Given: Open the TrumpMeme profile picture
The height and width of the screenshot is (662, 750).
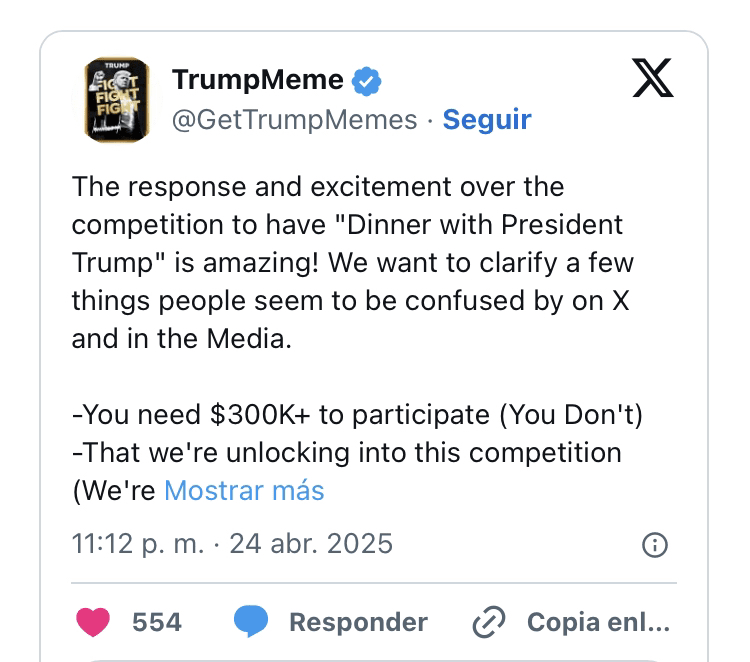Looking at the screenshot, I should click(x=116, y=98).
